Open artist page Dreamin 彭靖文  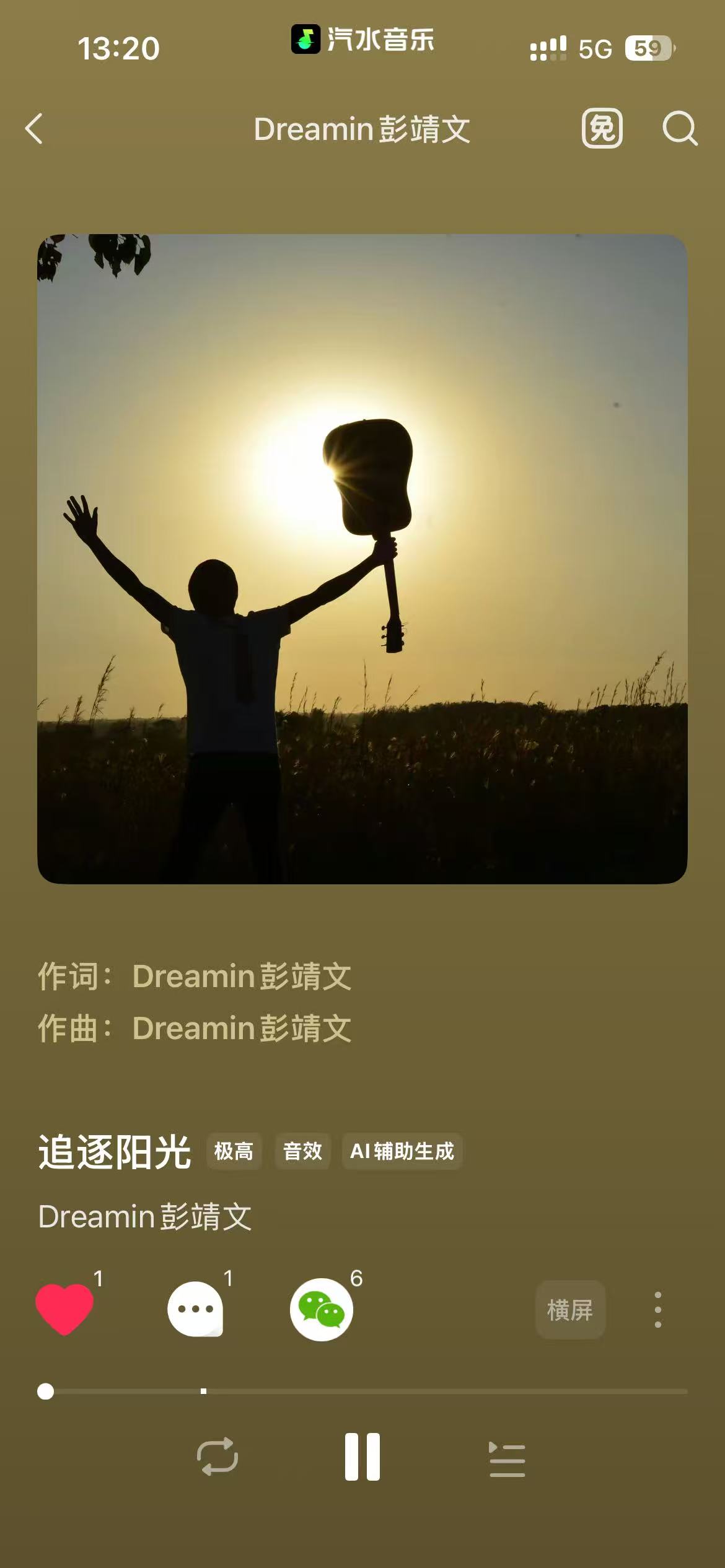pyautogui.click(x=145, y=1216)
